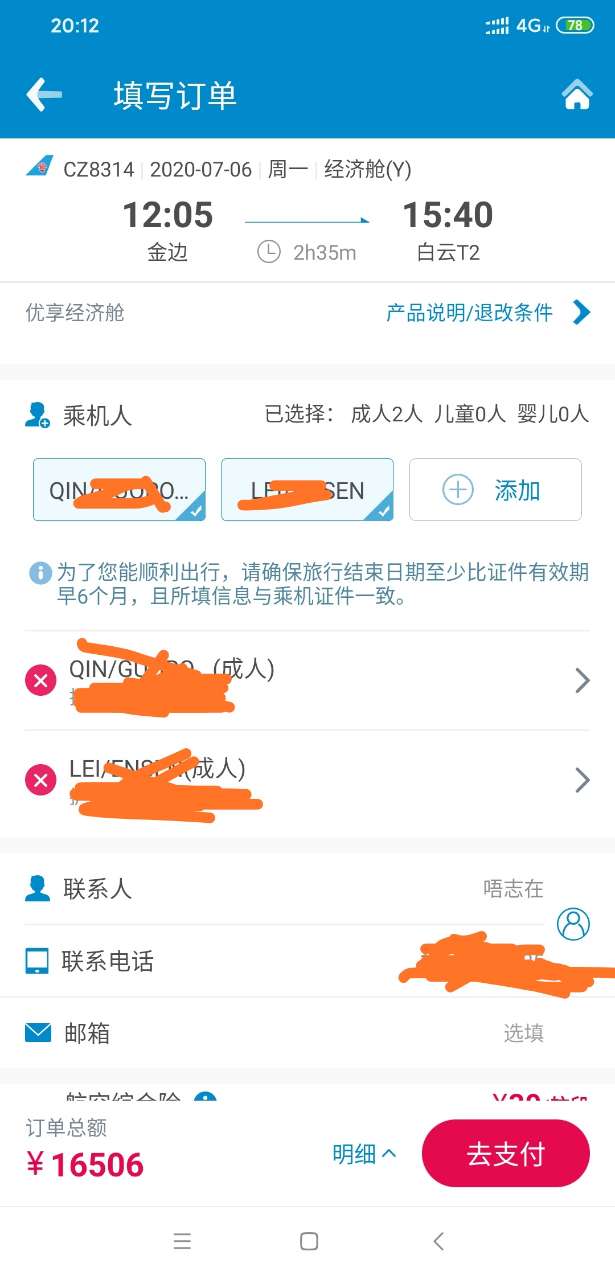Pick a contact using the contacts icon

coord(573,924)
